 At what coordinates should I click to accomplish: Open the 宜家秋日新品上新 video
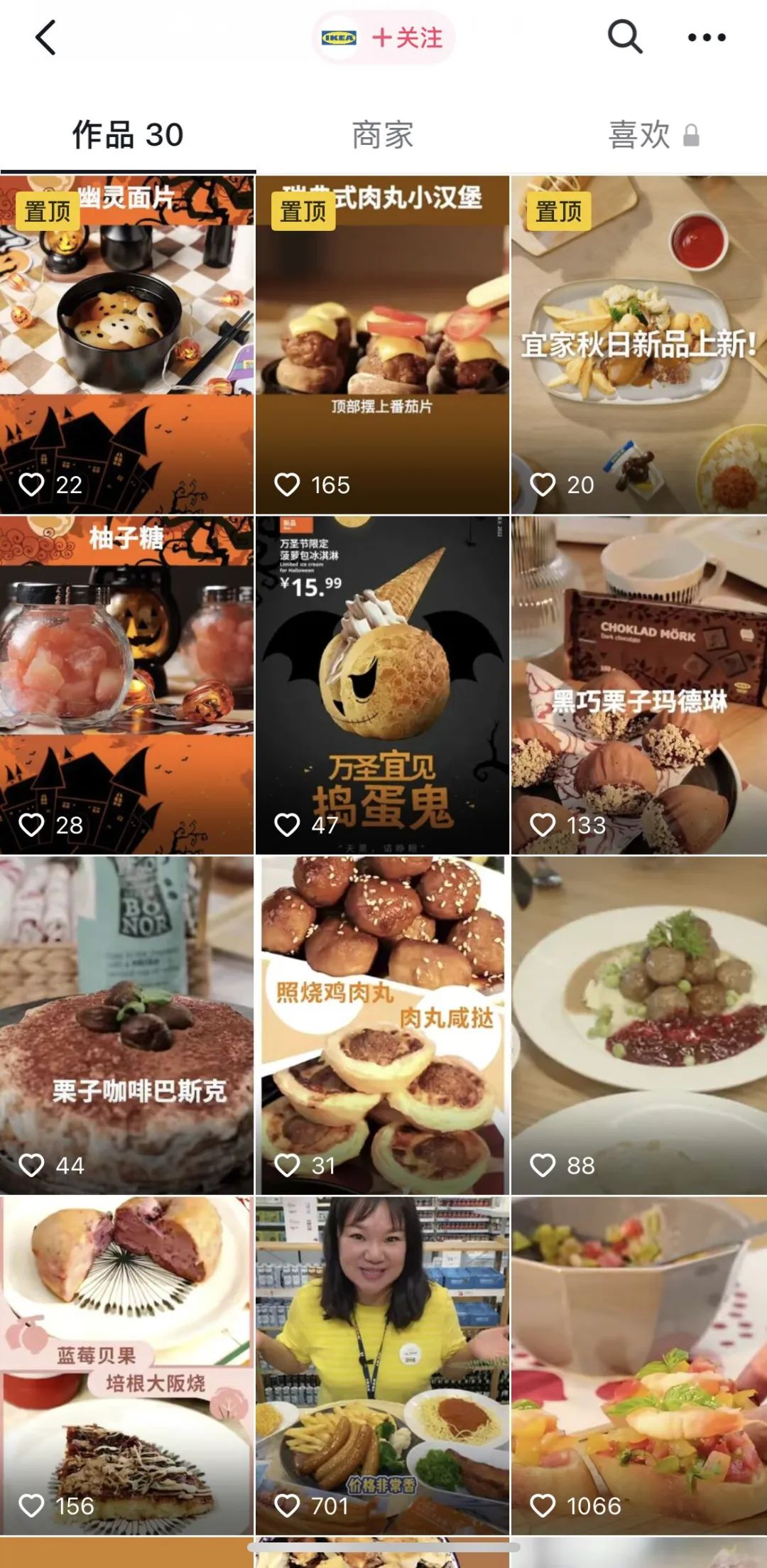coord(638,345)
